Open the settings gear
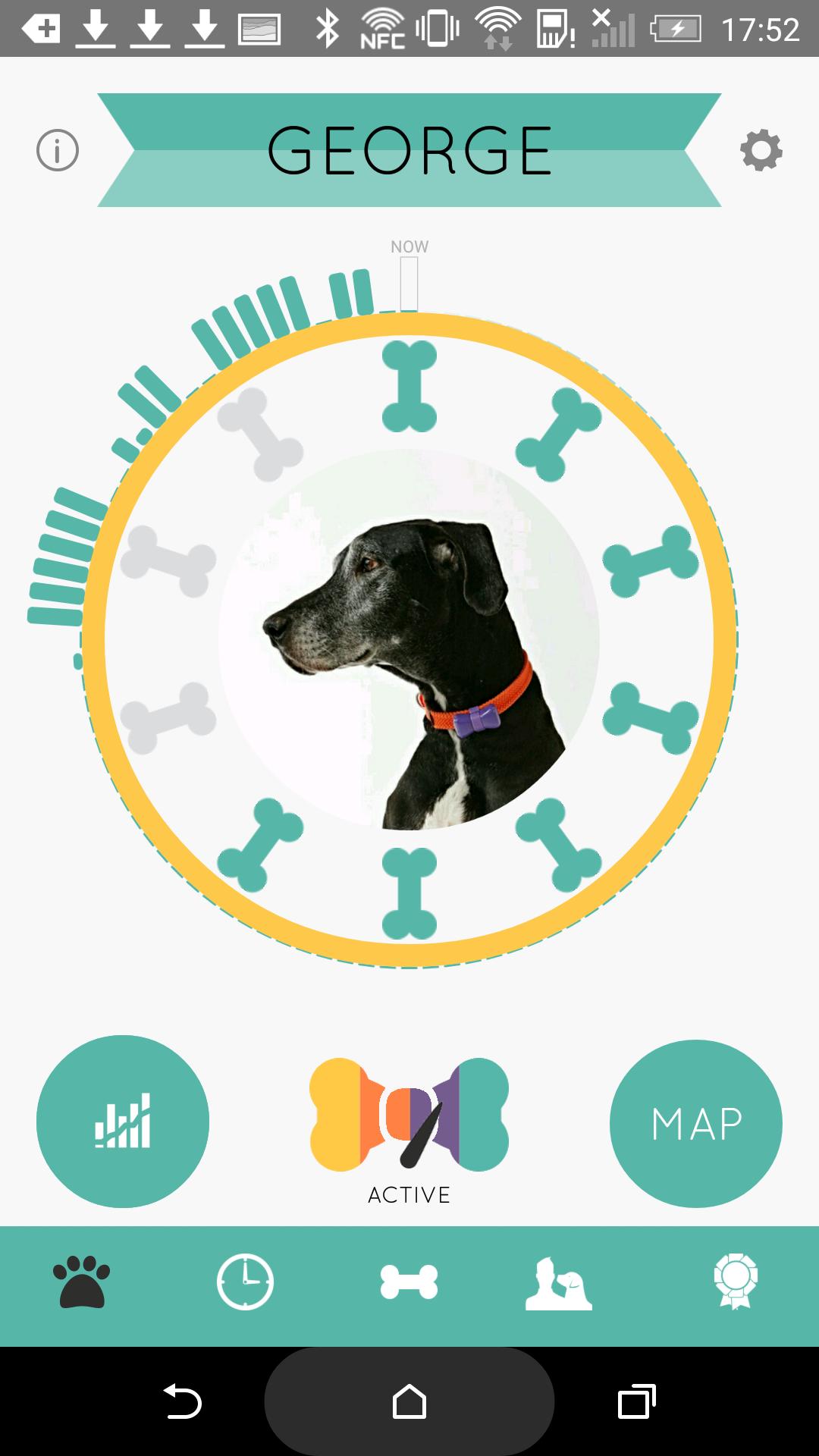The image size is (819, 1456). click(761, 150)
